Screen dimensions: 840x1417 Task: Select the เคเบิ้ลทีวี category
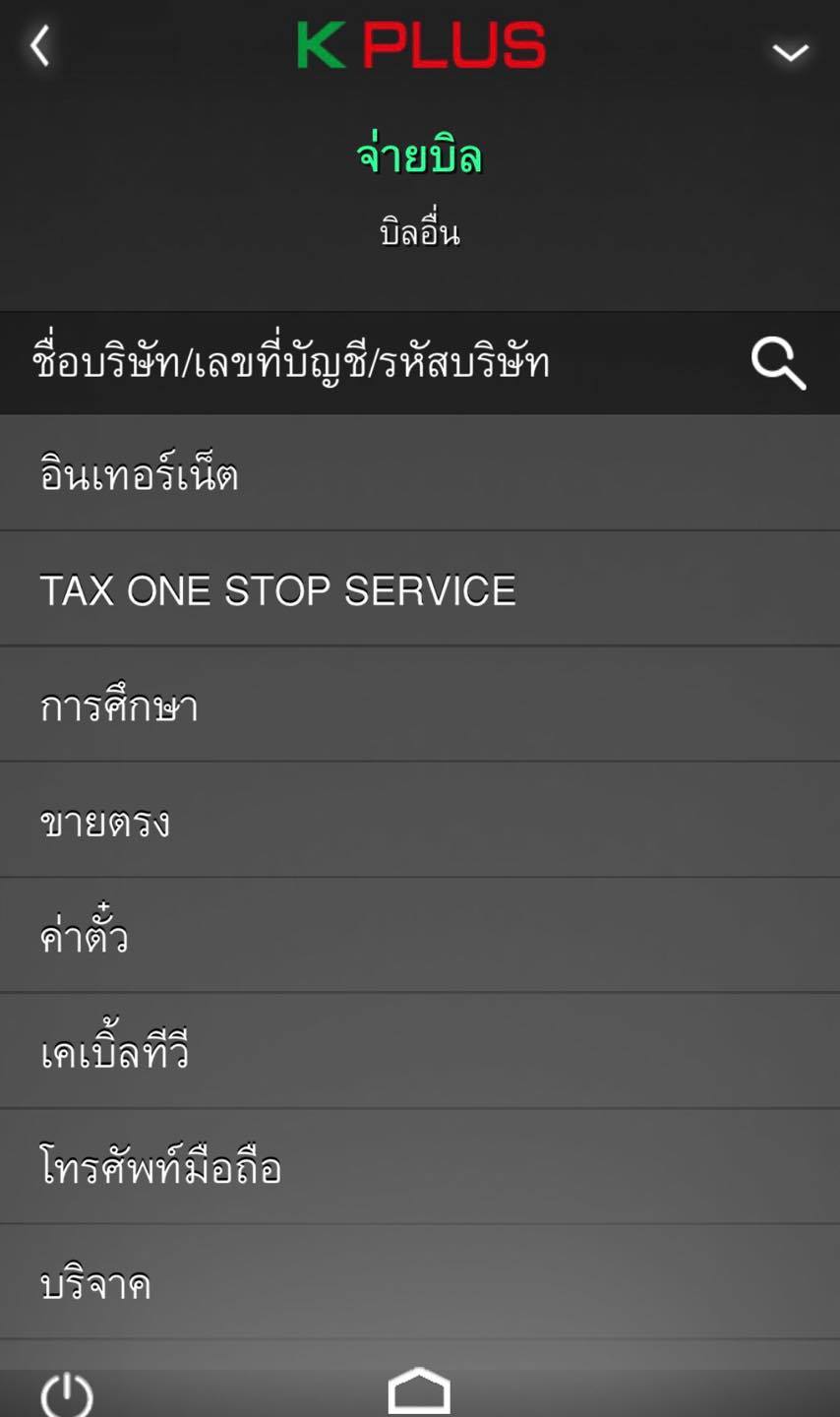(x=420, y=1052)
